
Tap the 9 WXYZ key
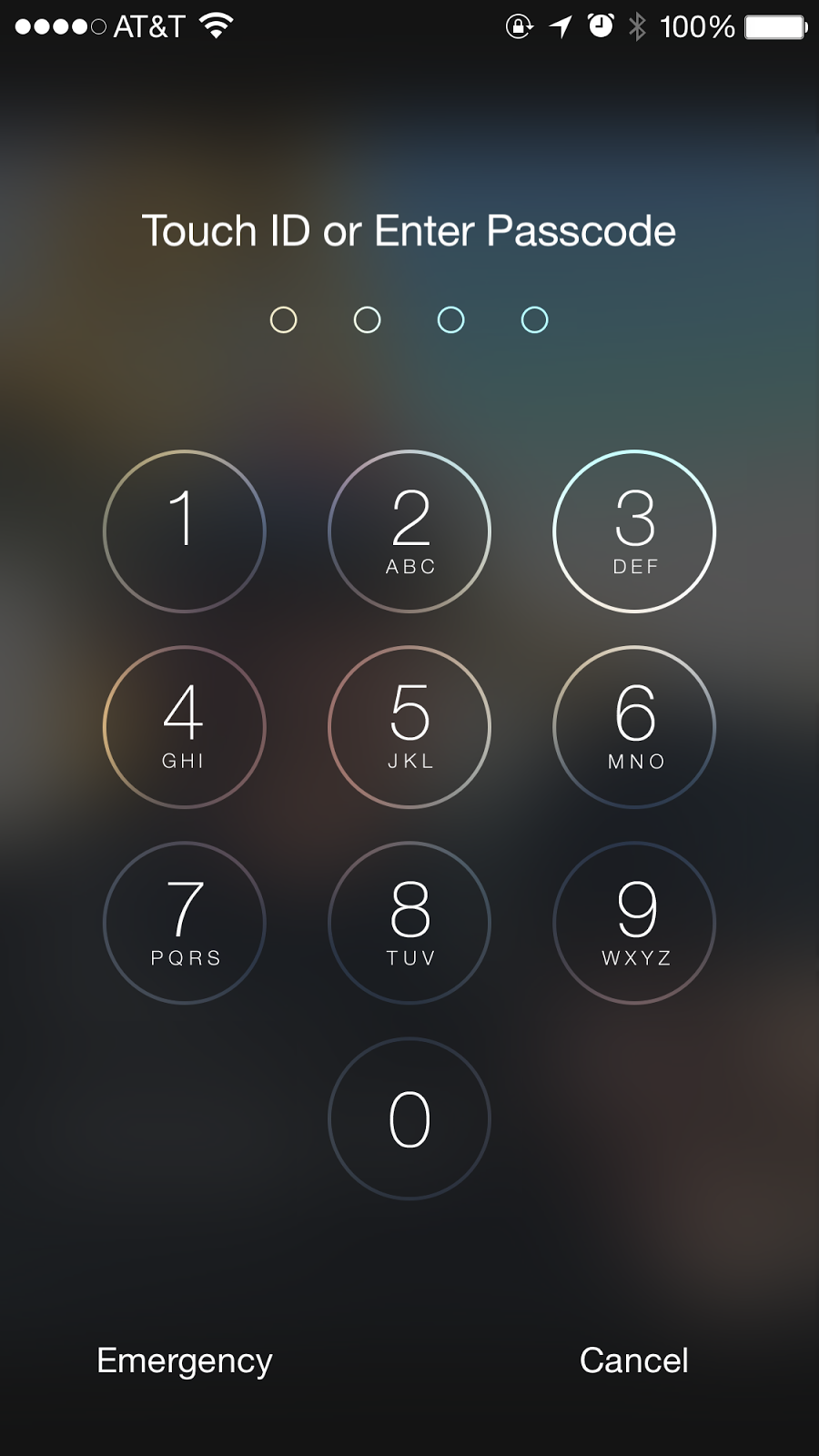tap(634, 923)
